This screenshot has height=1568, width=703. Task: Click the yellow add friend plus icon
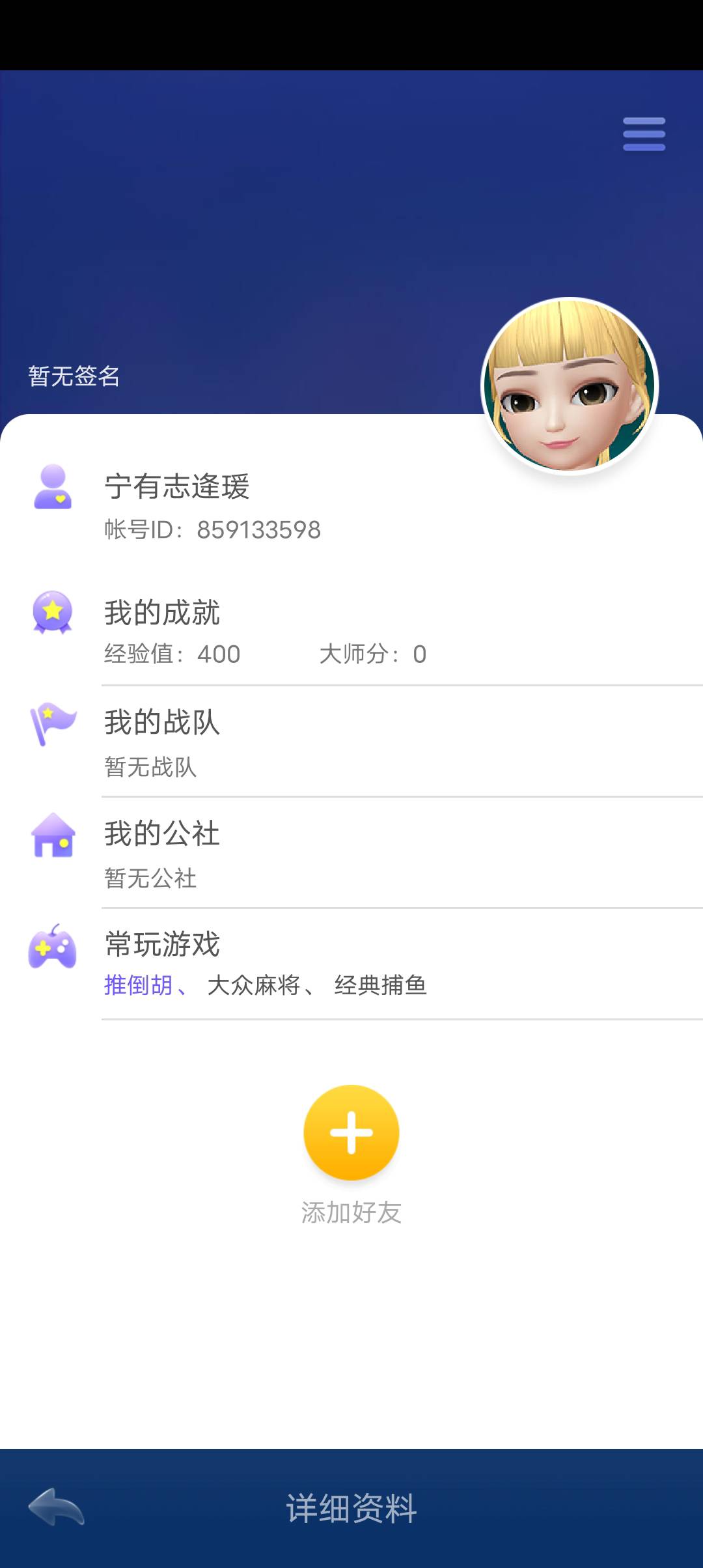pyautogui.click(x=351, y=1132)
